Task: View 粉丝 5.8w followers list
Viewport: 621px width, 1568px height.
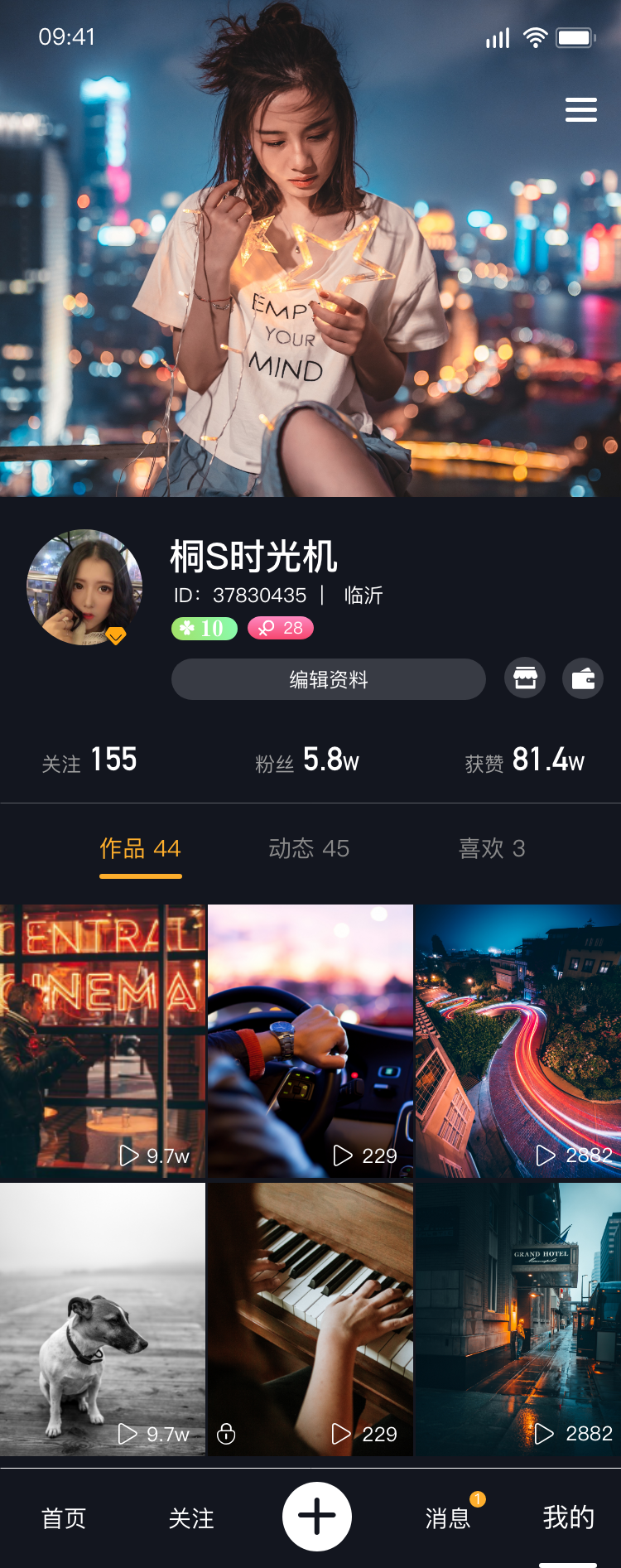Action: [x=307, y=760]
